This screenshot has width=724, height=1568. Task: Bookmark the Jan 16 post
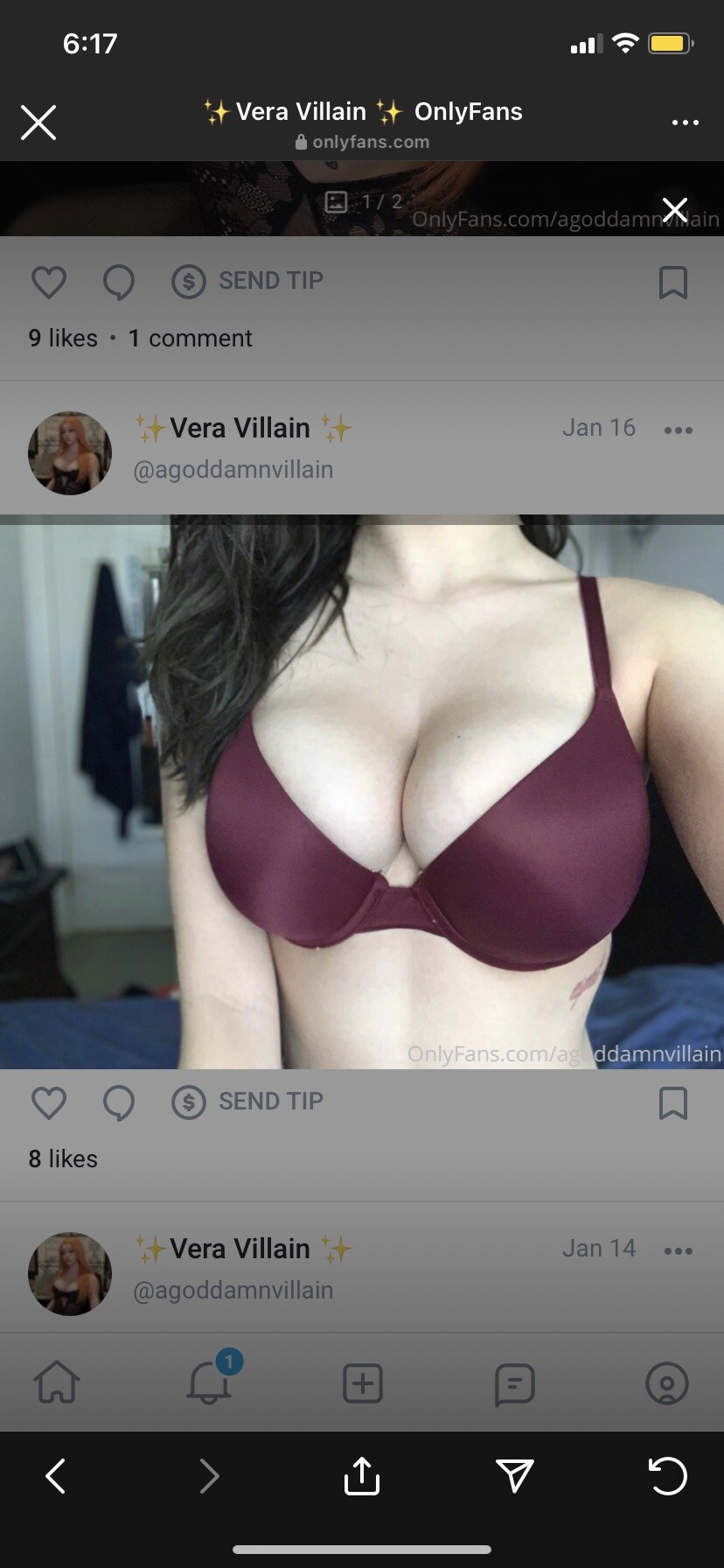(672, 1102)
